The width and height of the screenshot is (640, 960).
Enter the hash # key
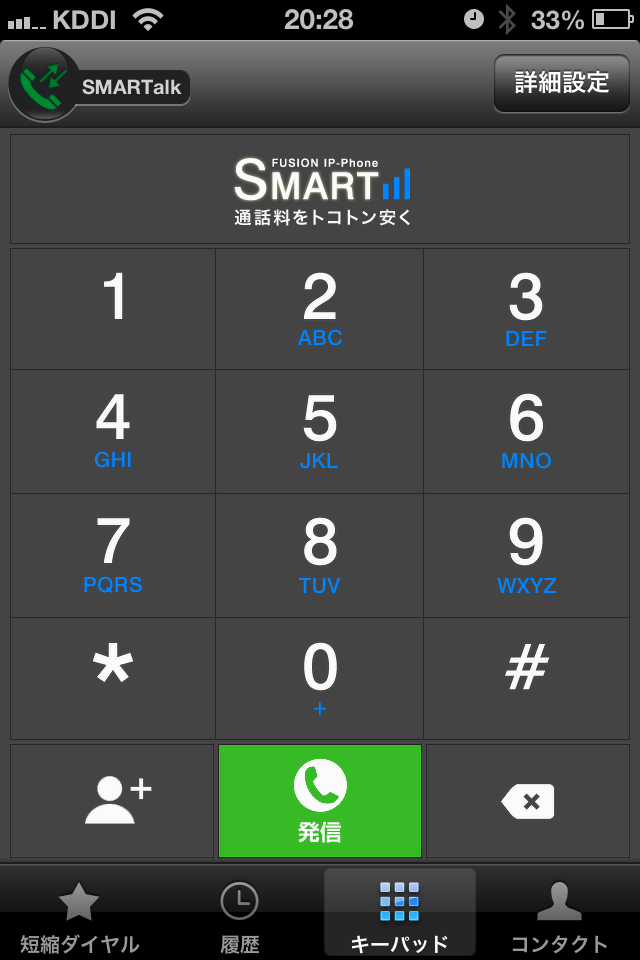point(526,678)
